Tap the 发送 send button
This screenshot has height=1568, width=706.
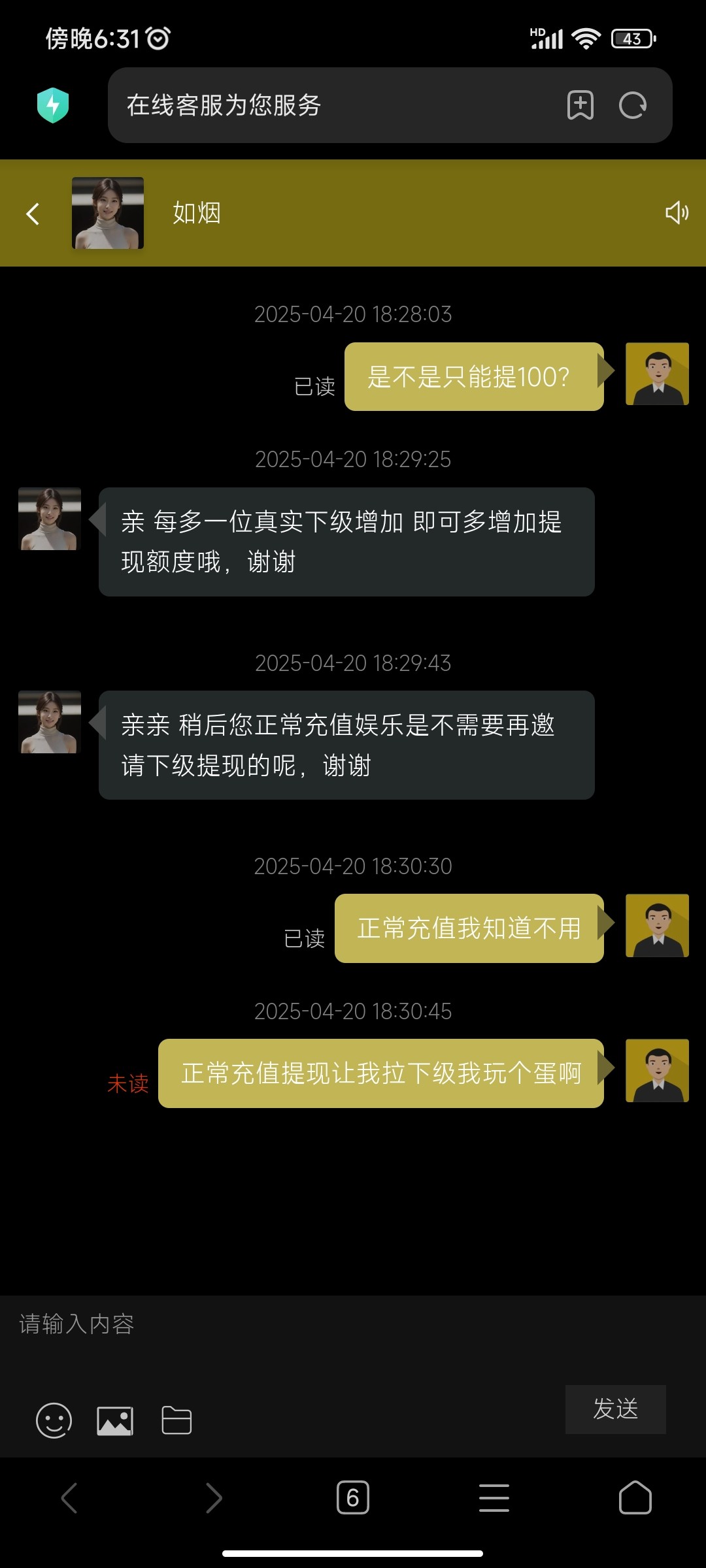(615, 1409)
